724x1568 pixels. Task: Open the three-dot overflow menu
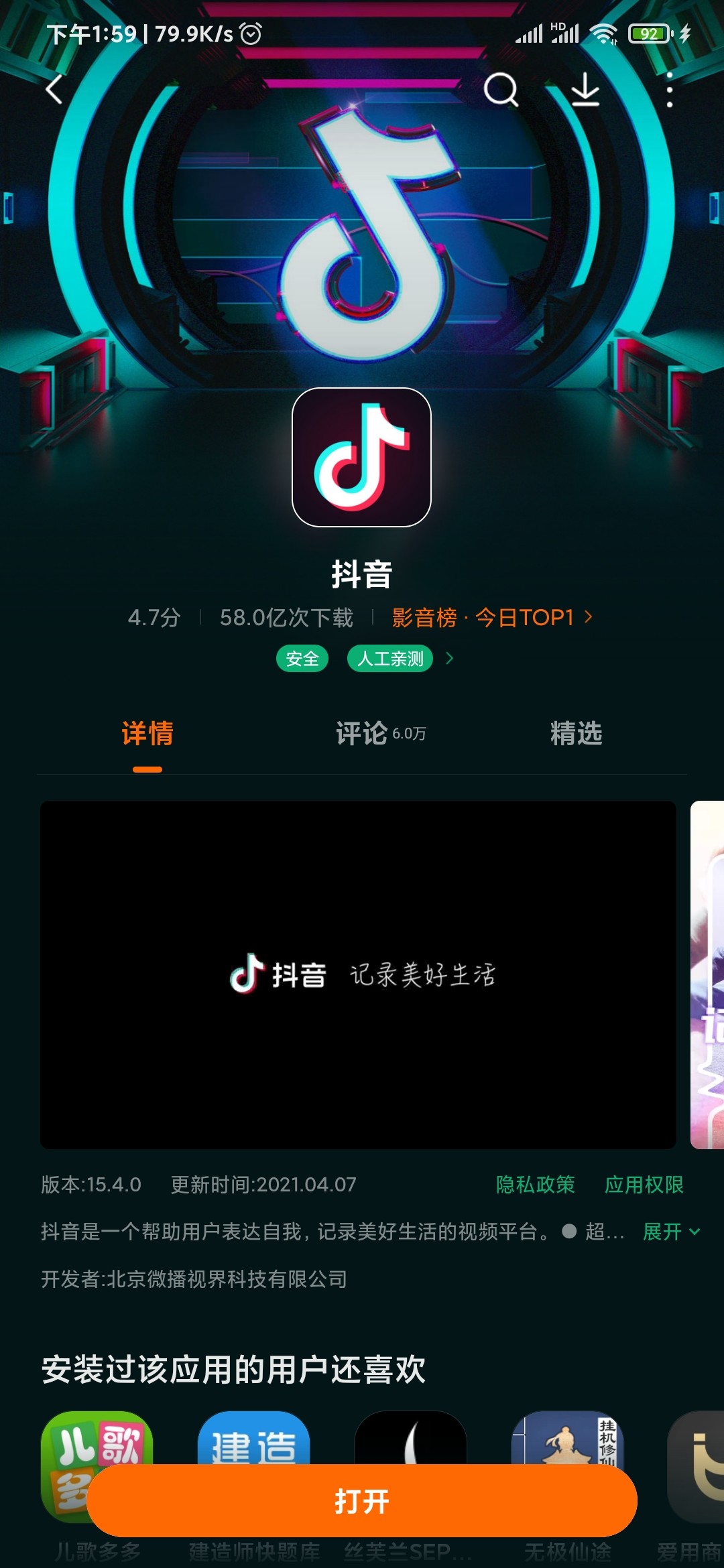669,89
